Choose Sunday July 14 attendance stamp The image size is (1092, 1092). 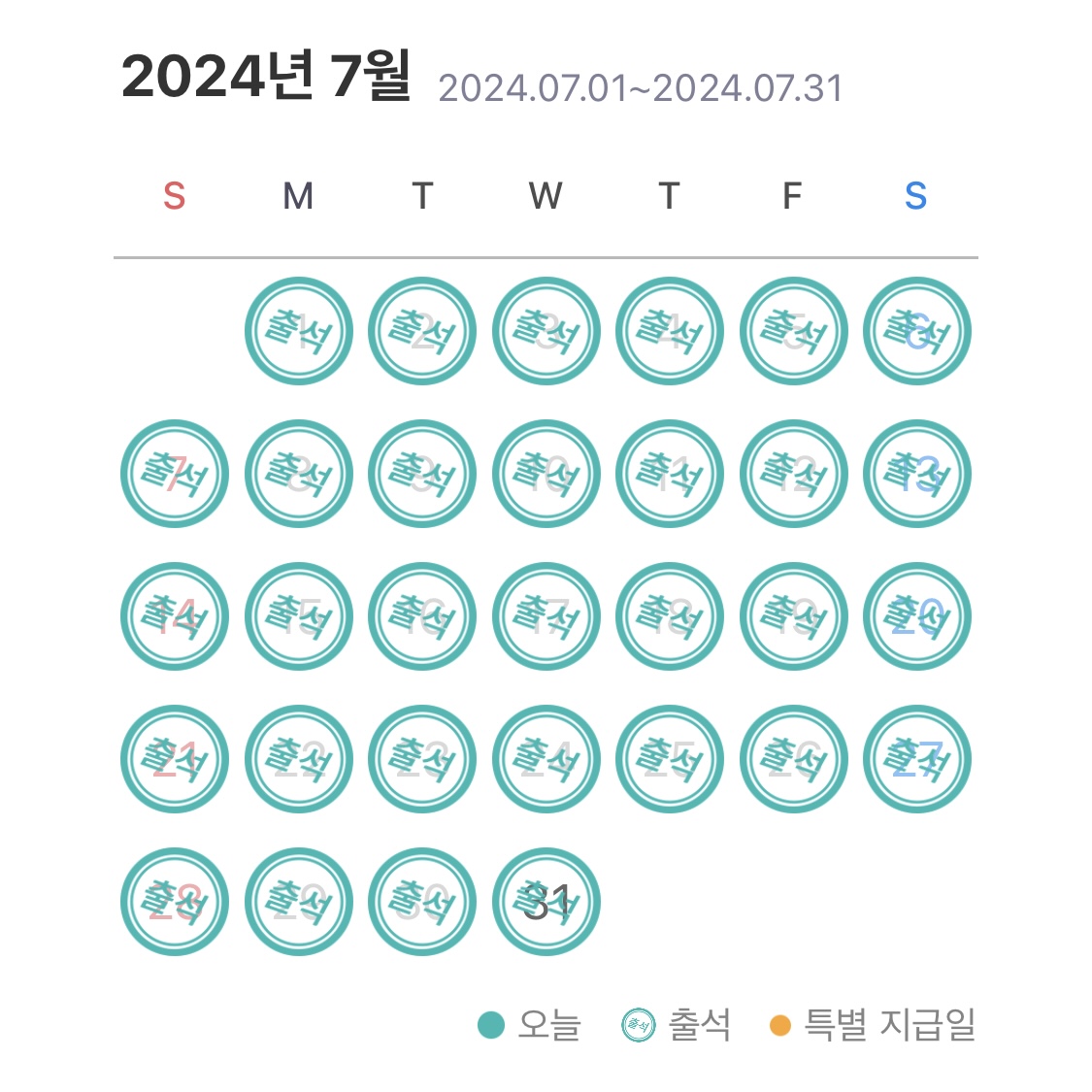click(175, 616)
